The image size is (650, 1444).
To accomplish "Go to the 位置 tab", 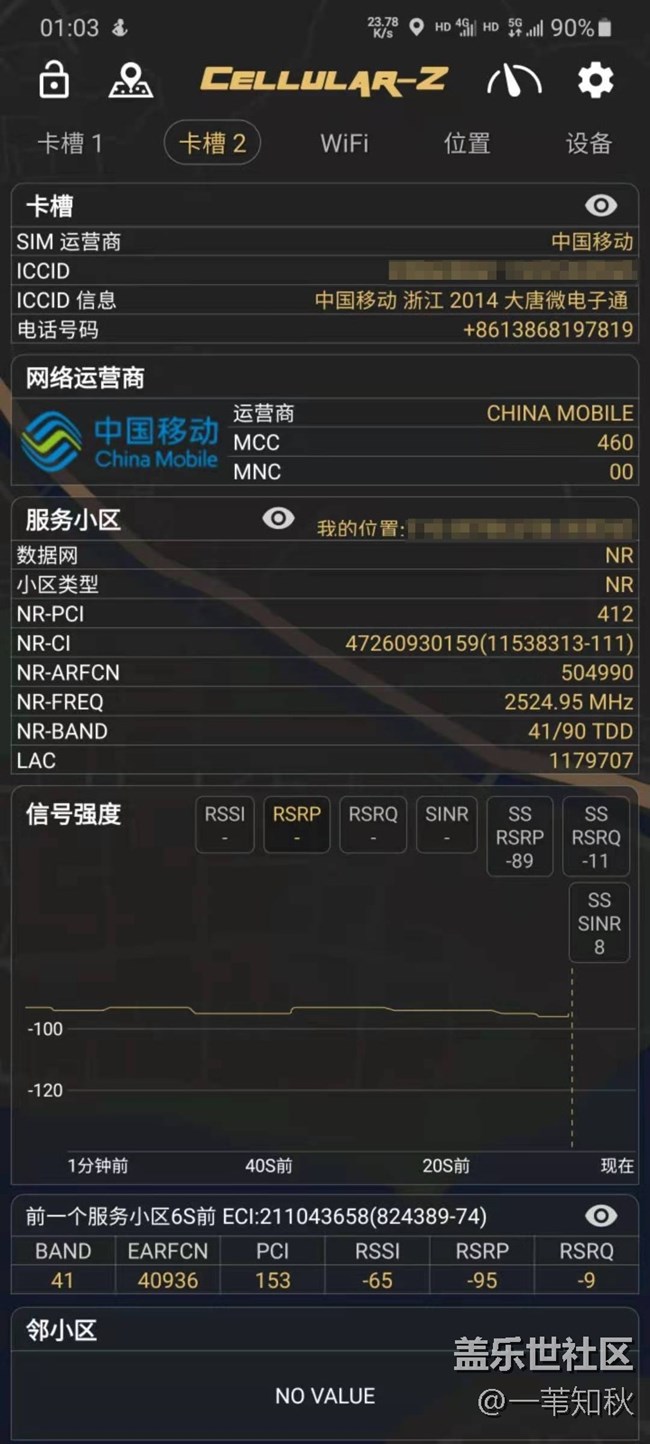I will [x=467, y=143].
